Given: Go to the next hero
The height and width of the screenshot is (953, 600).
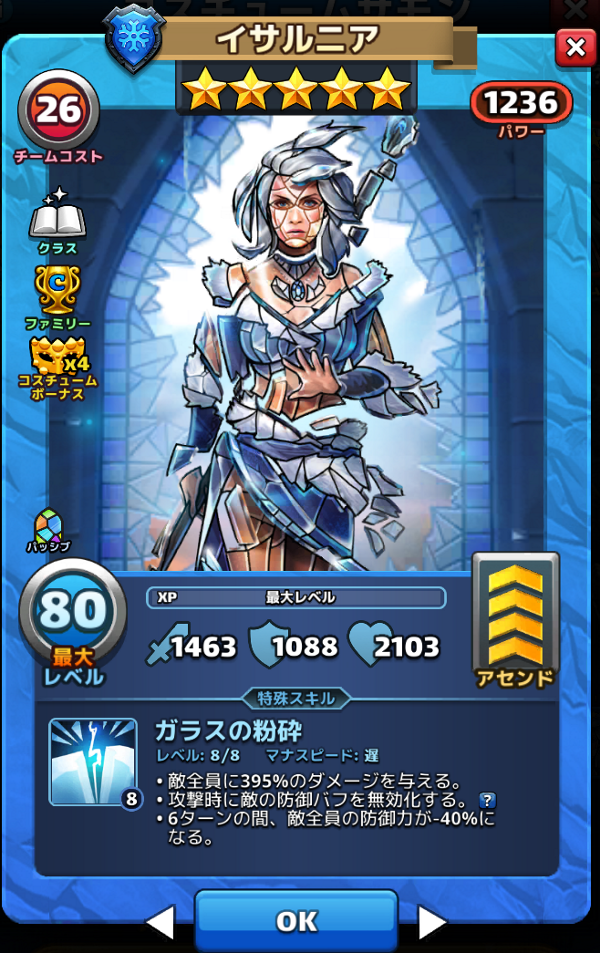Looking at the screenshot, I should [432, 922].
